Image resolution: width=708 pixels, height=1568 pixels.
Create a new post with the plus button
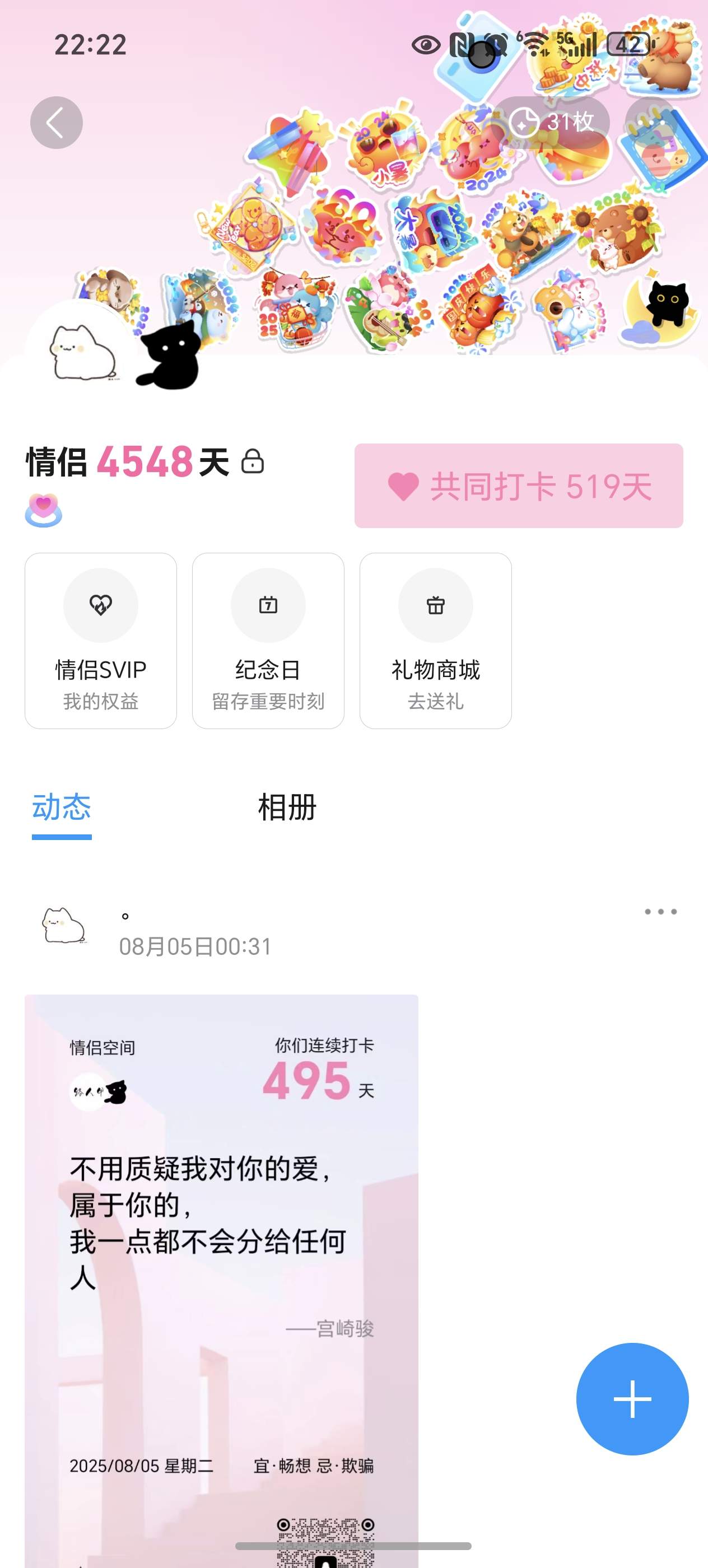click(632, 1399)
